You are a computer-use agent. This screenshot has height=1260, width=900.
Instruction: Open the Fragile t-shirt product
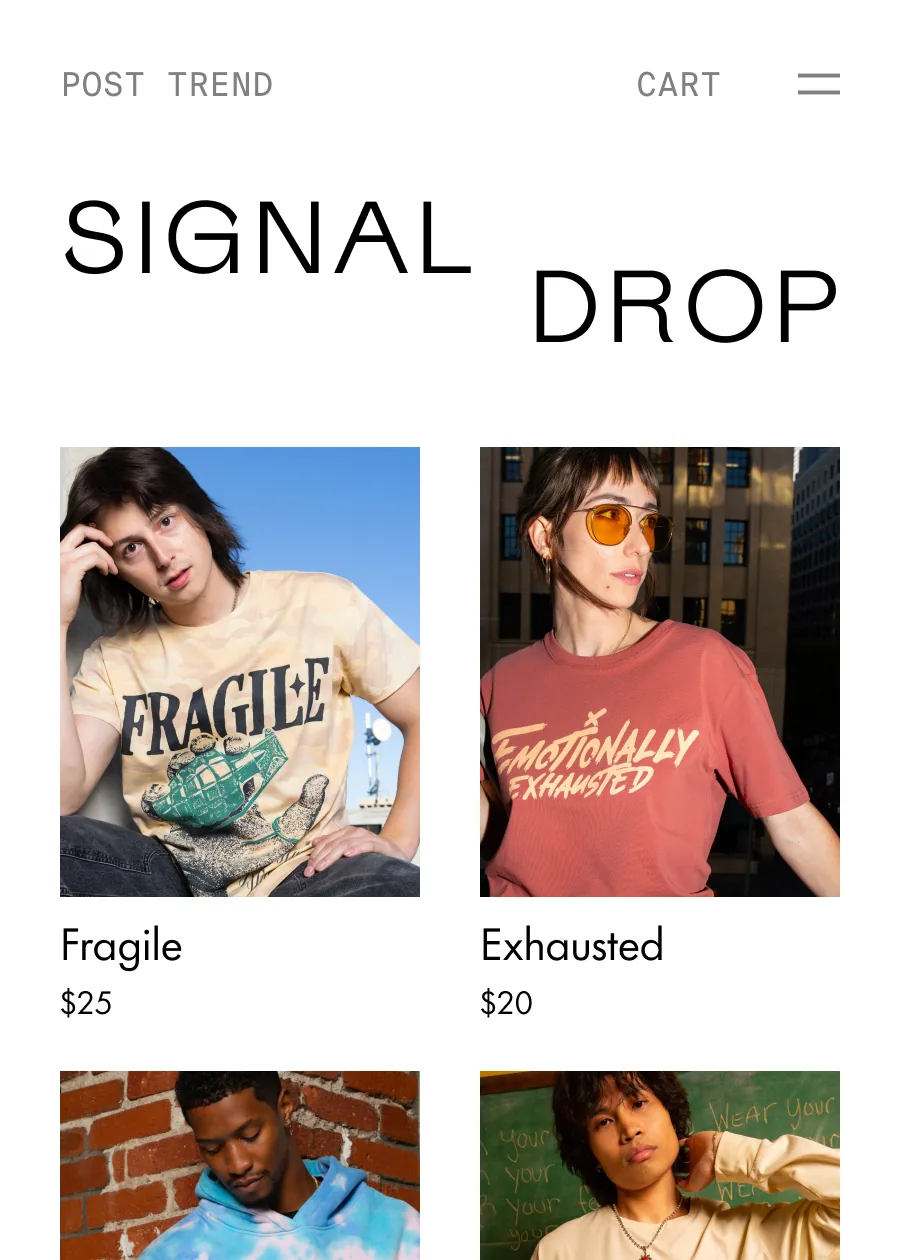click(x=240, y=672)
